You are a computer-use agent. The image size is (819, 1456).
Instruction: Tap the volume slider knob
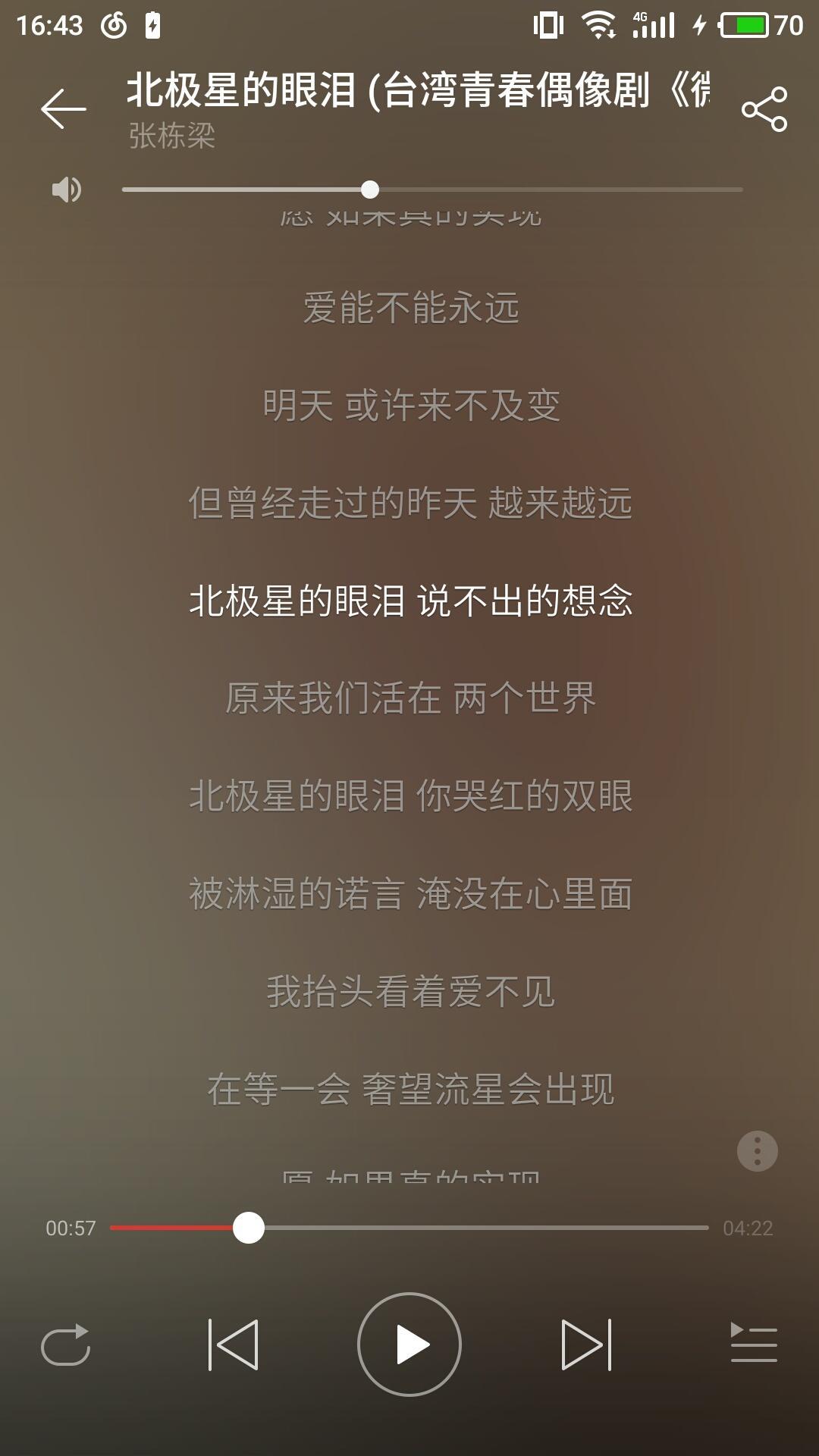pos(370,190)
